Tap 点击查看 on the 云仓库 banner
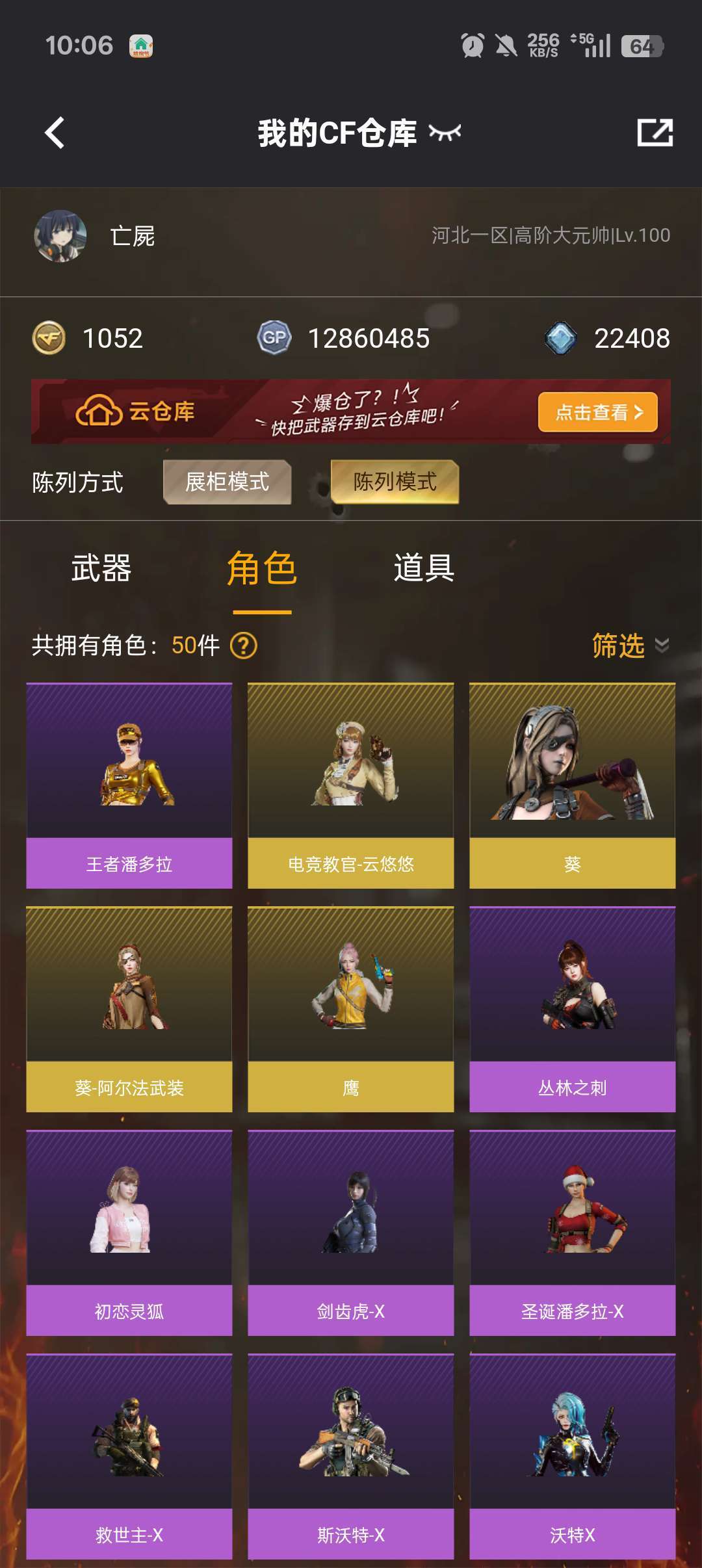702x1568 pixels. pos(597,412)
